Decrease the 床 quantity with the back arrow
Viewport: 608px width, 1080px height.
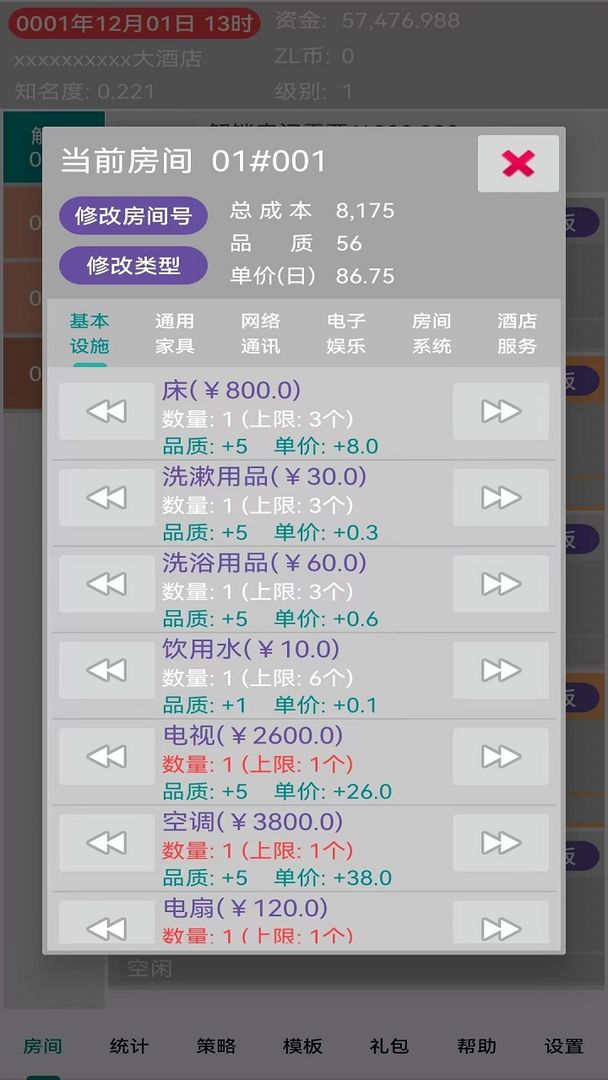[x=107, y=411]
